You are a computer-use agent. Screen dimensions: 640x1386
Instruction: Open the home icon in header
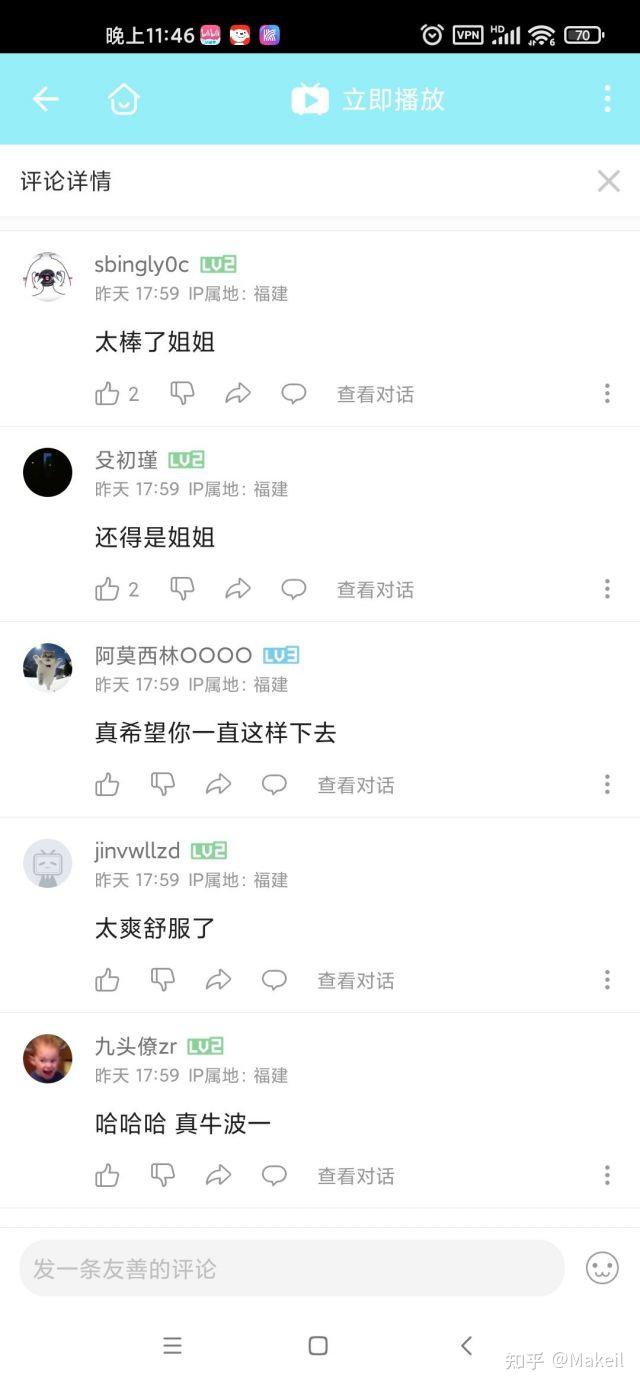124,99
